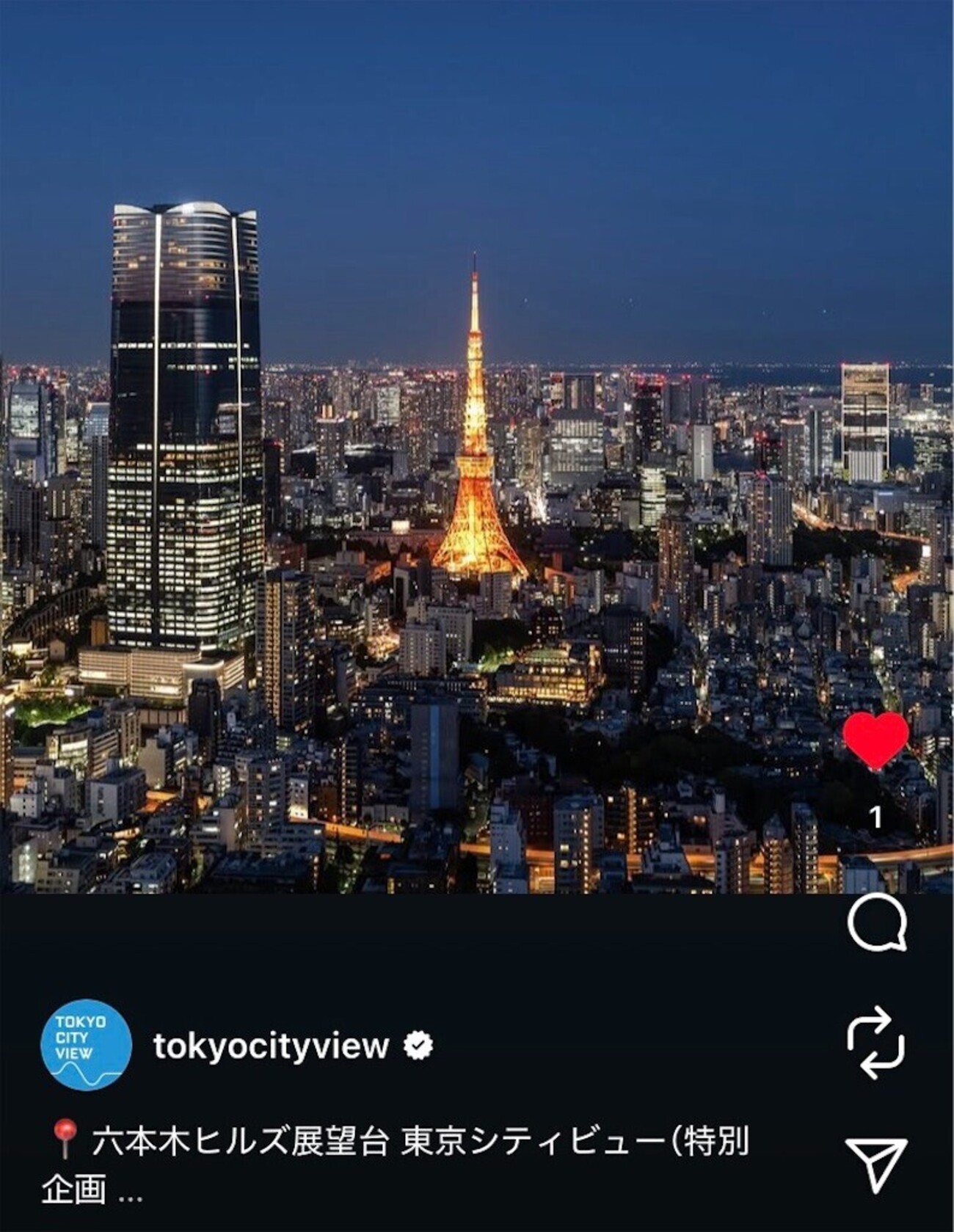Repost this post using the arrows icon

875,1043
